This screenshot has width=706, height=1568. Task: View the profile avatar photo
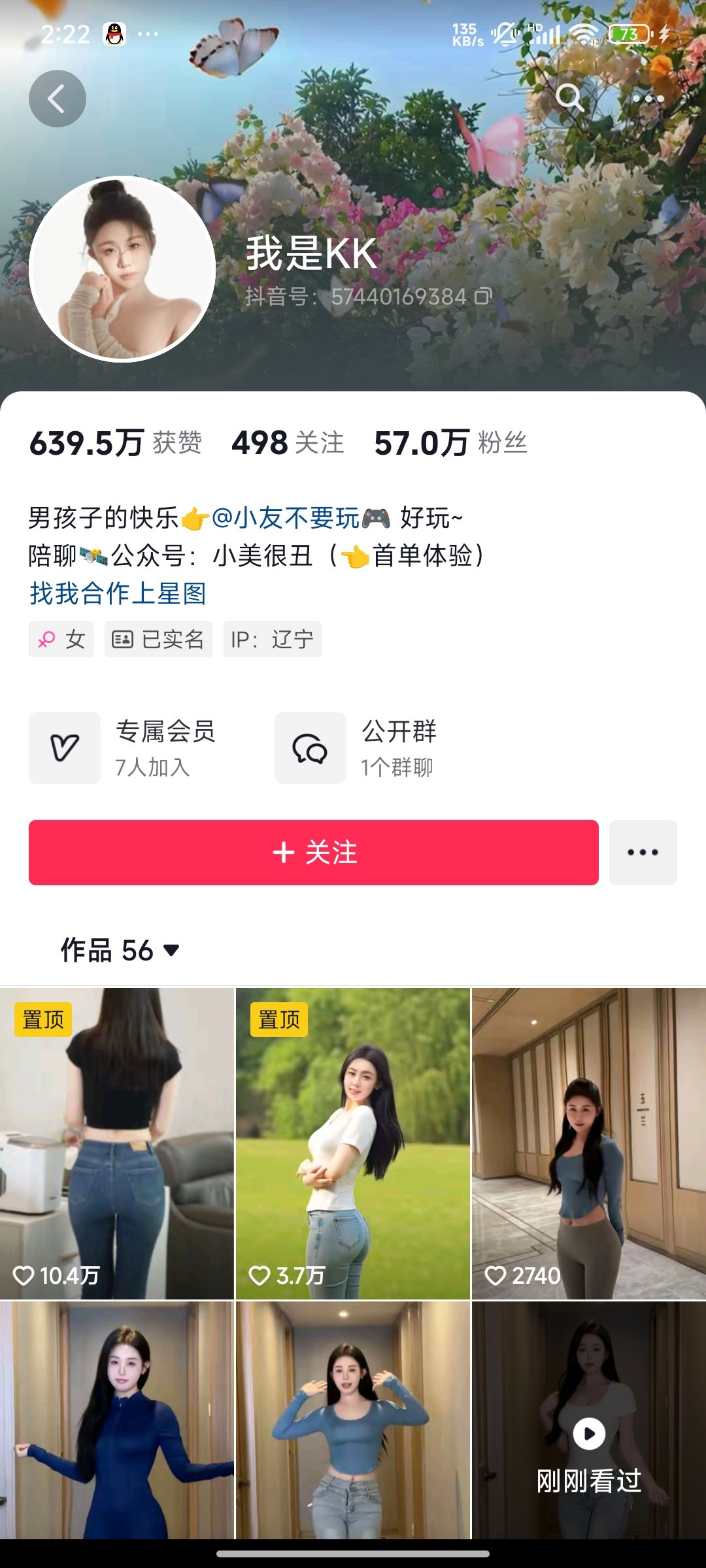(122, 269)
